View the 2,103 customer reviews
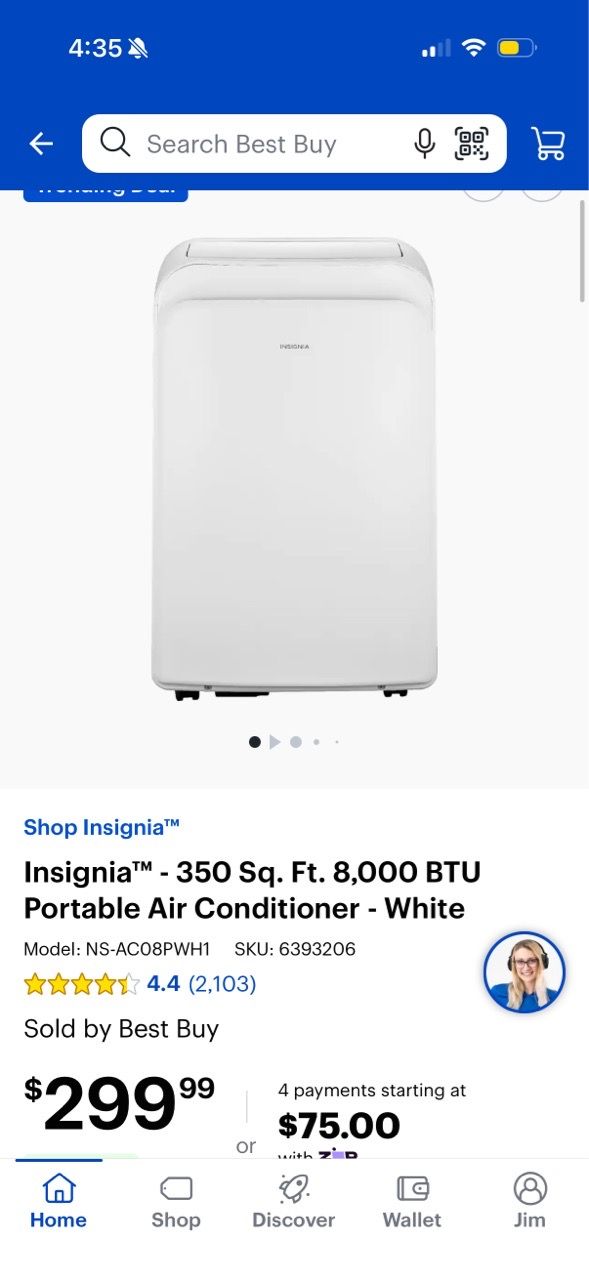 pyautogui.click(x=222, y=984)
